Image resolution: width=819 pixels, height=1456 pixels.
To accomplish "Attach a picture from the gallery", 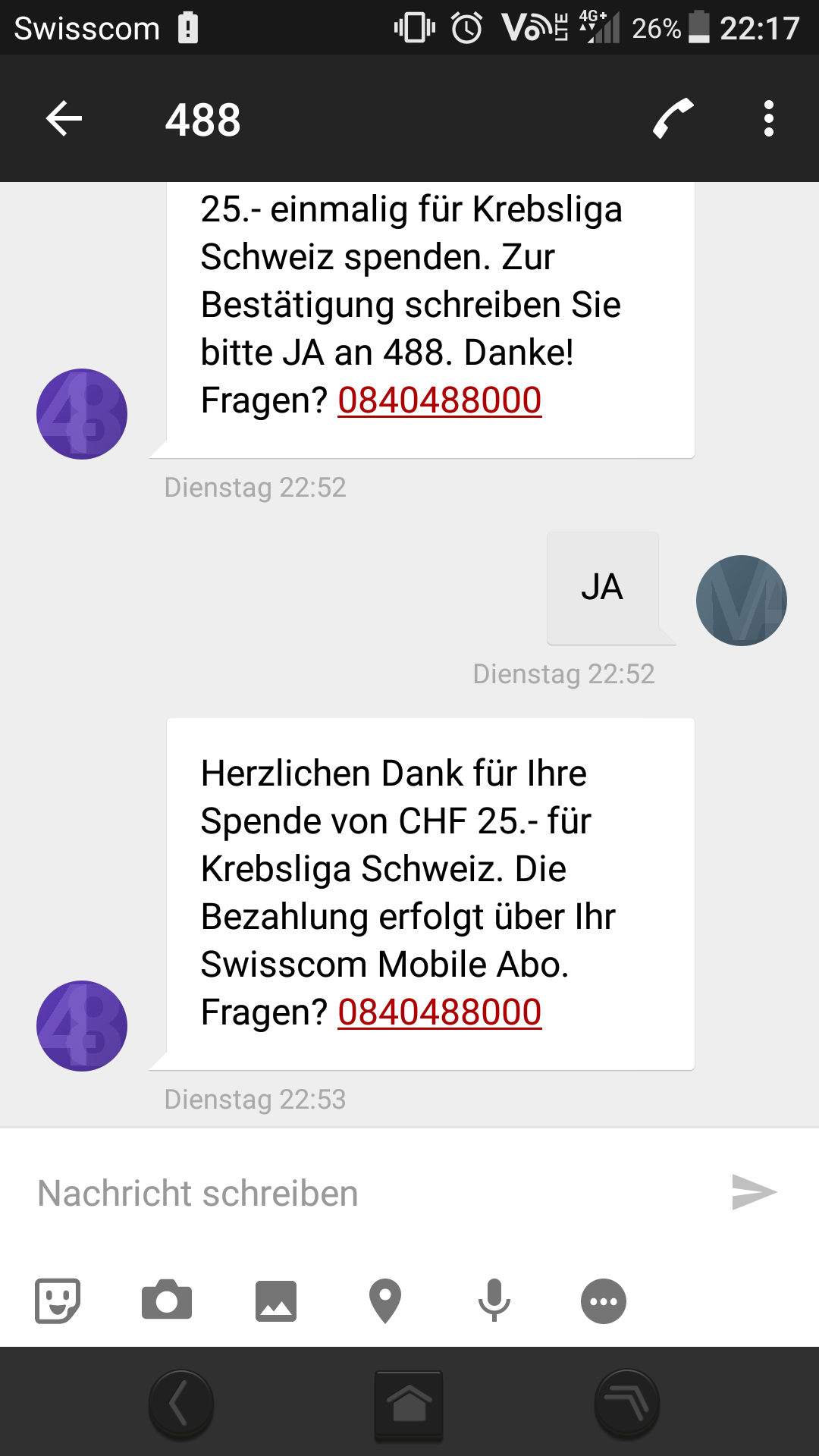I will [276, 1301].
